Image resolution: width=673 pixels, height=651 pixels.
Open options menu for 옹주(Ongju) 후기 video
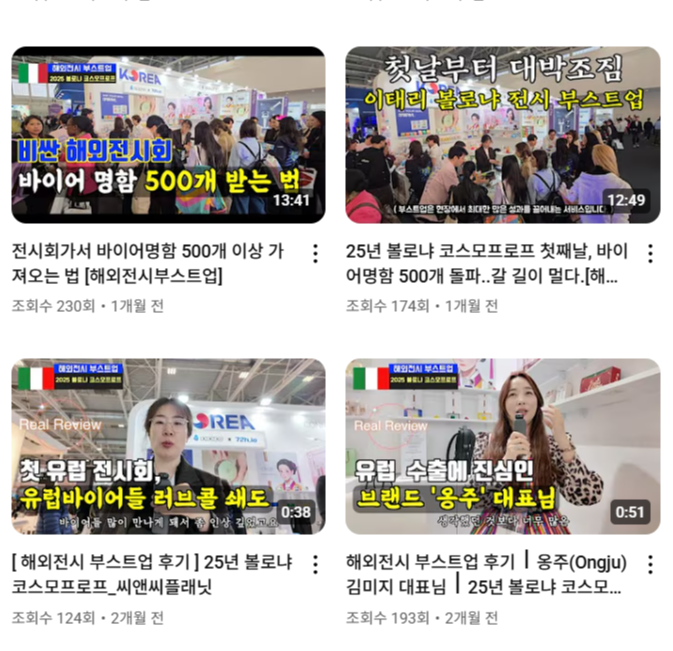[650, 565]
